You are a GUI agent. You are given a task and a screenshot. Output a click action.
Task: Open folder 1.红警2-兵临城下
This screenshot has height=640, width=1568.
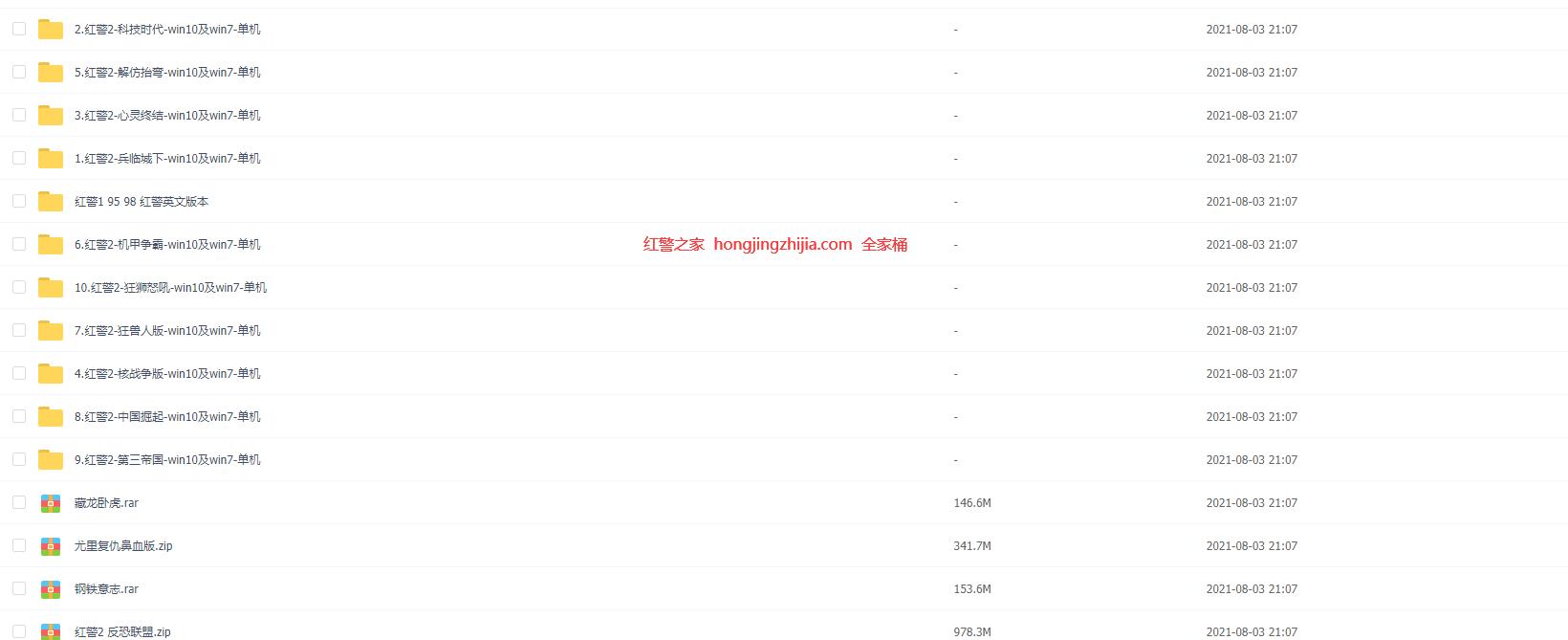tap(167, 159)
